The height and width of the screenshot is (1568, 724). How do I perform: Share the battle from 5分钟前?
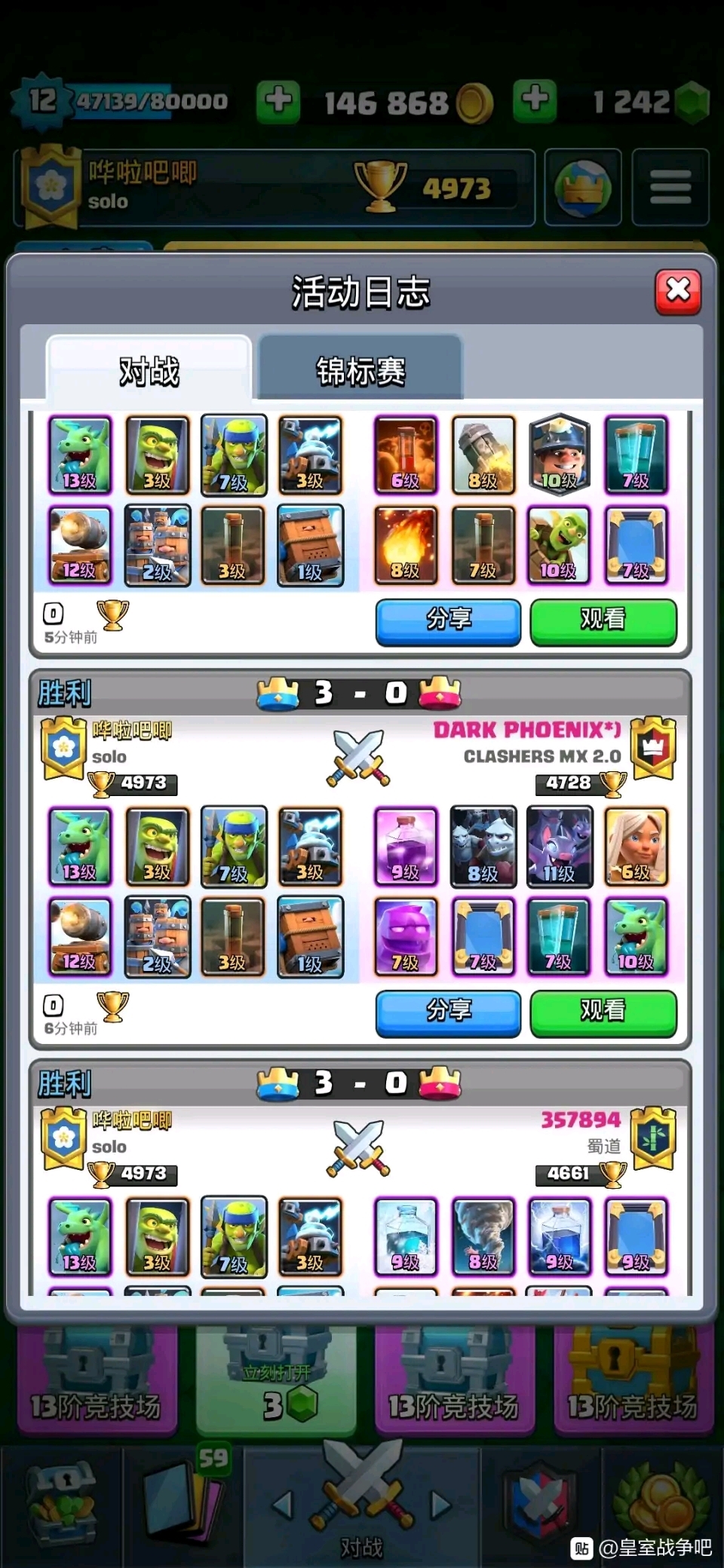[448, 620]
